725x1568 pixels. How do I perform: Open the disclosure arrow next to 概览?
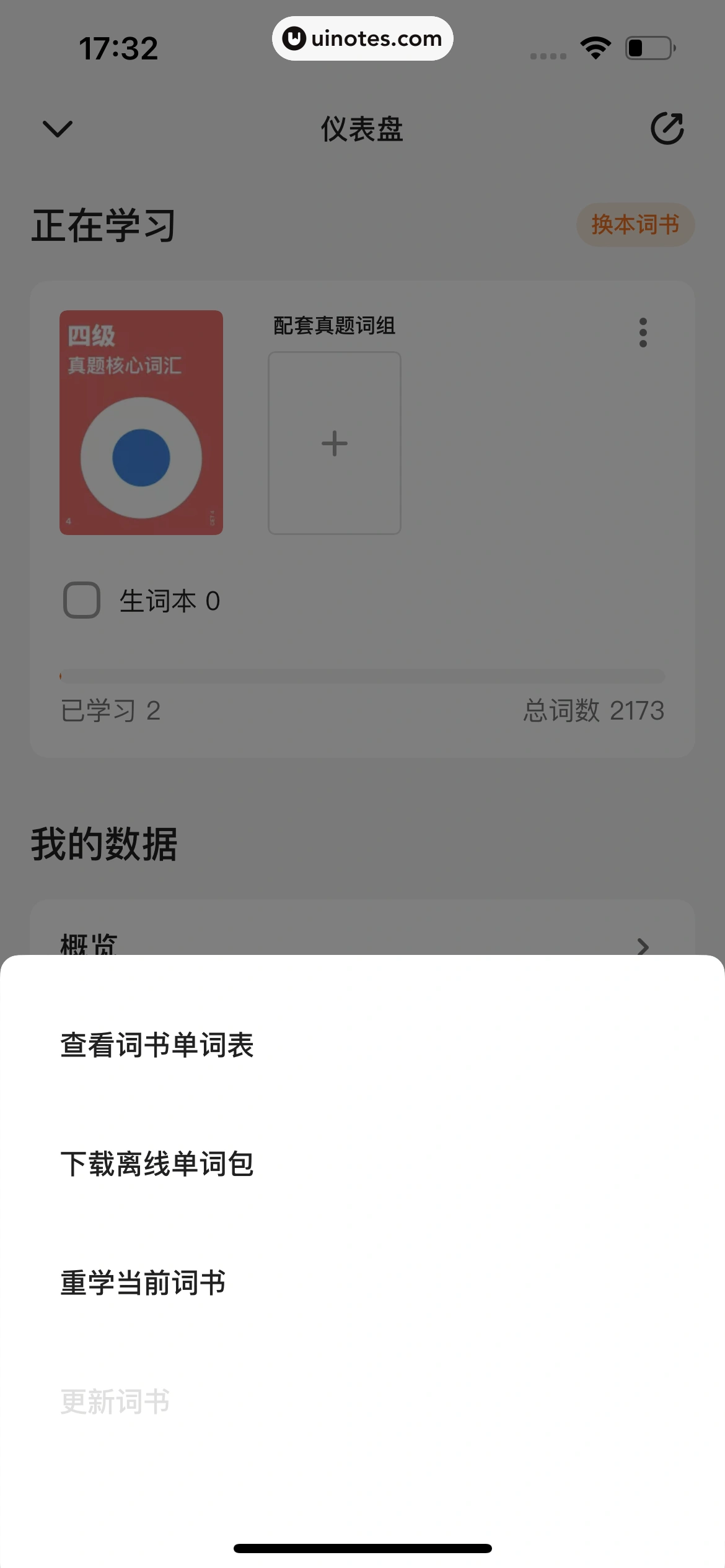pos(644,947)
